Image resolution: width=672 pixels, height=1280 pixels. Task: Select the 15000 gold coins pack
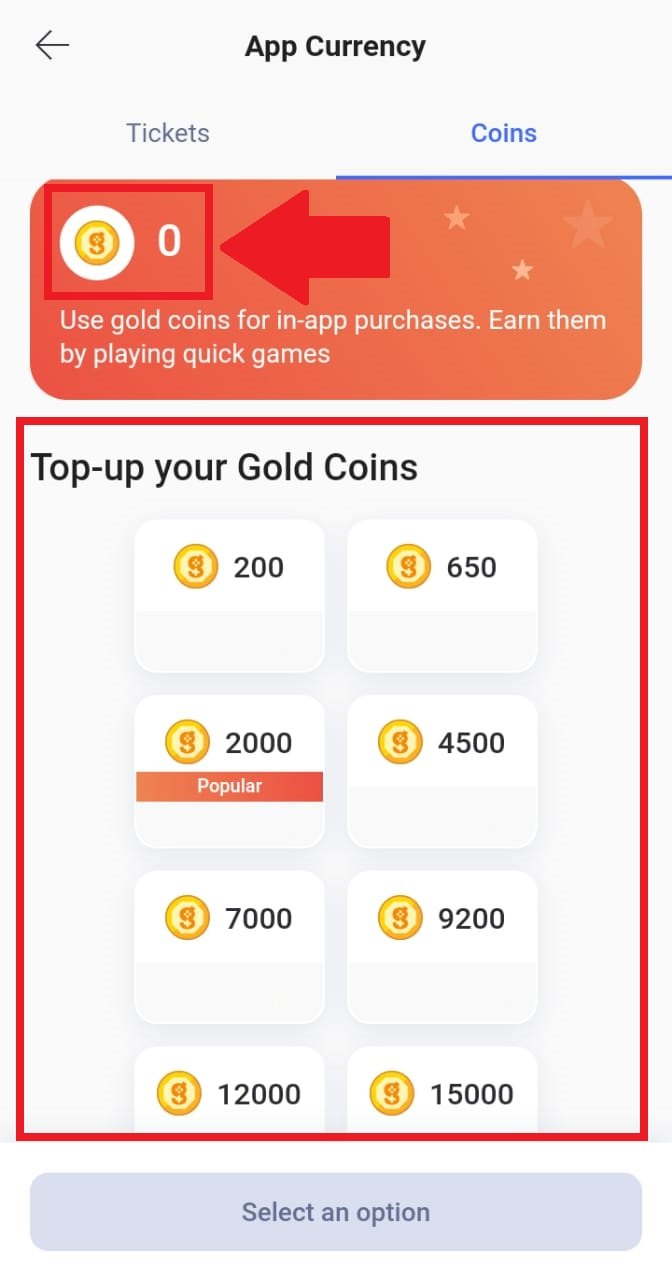pyautogui.click(x=441, y=1094)
